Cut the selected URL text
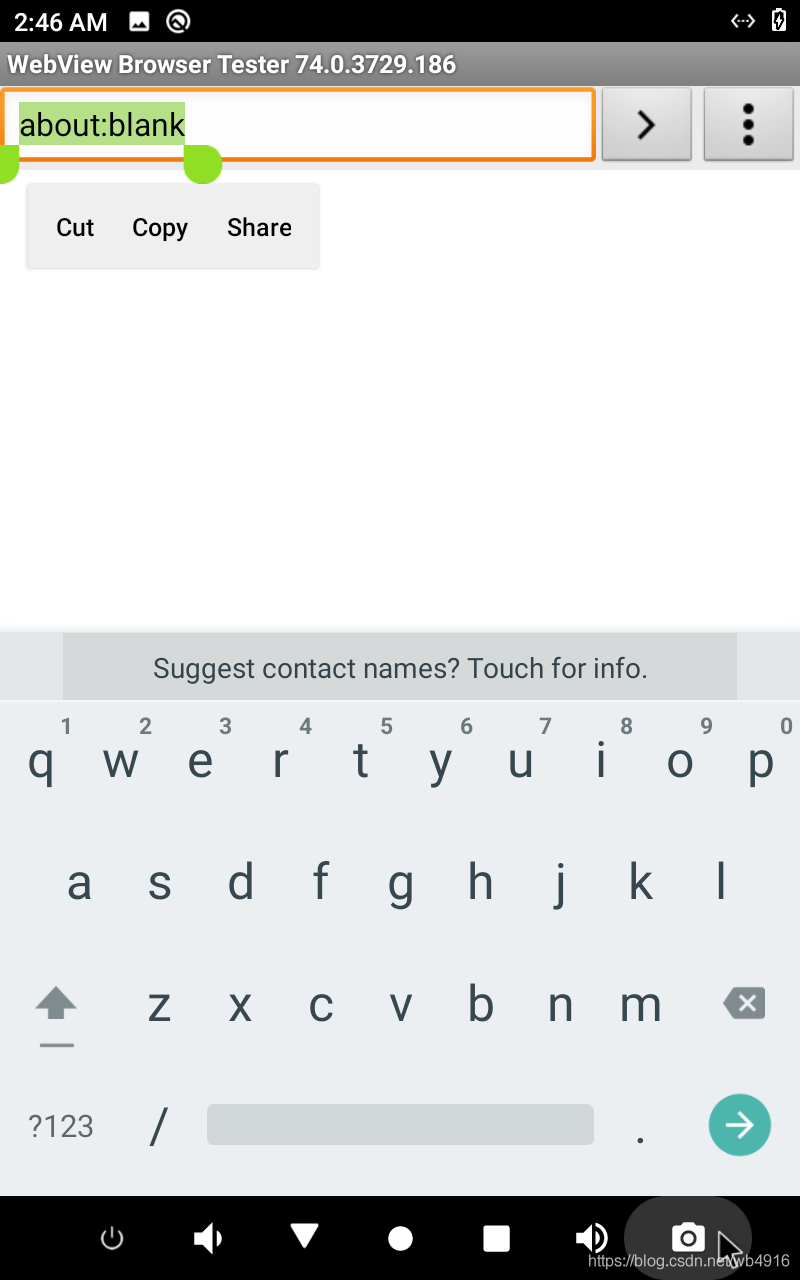This screenshot has width=800, height=1280. pos(75,227)
